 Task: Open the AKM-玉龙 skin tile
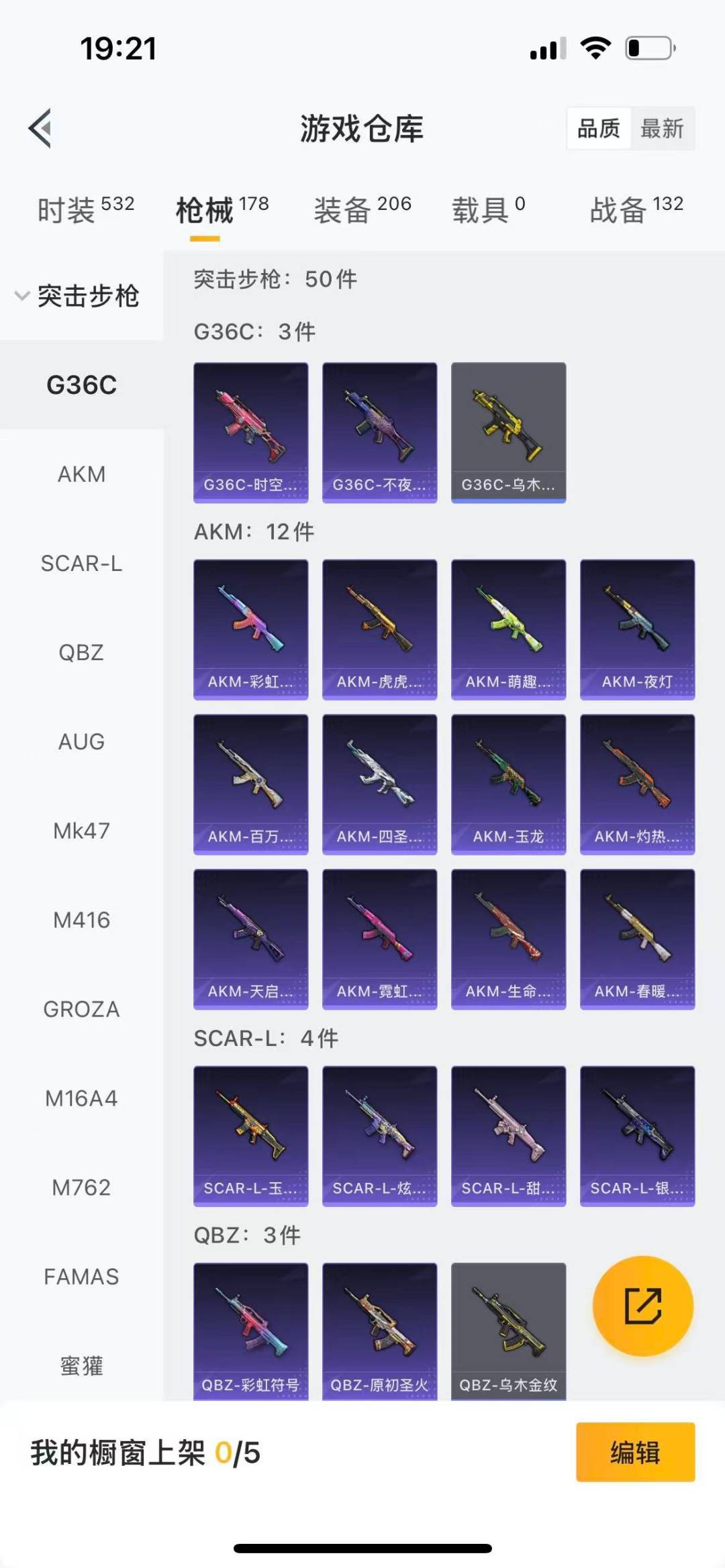tap(508, 784)
